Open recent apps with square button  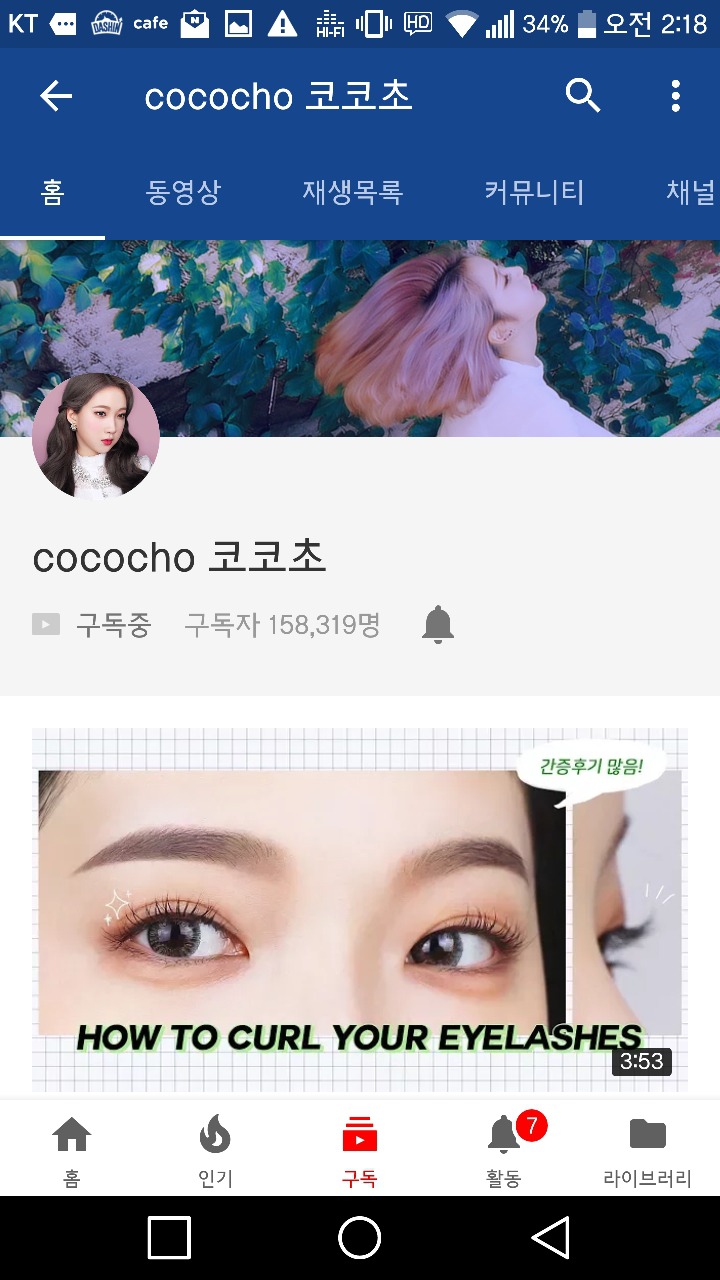[169, 1238]
